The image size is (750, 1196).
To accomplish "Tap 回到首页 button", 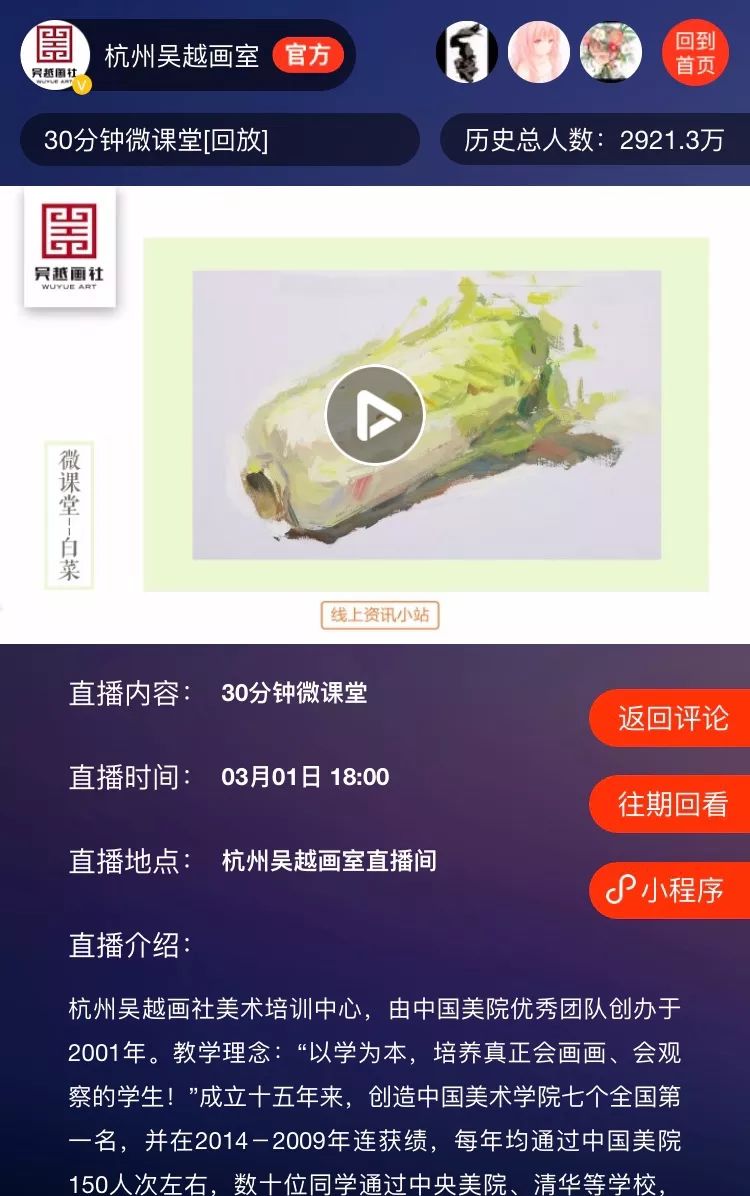I will click(695, 53).
